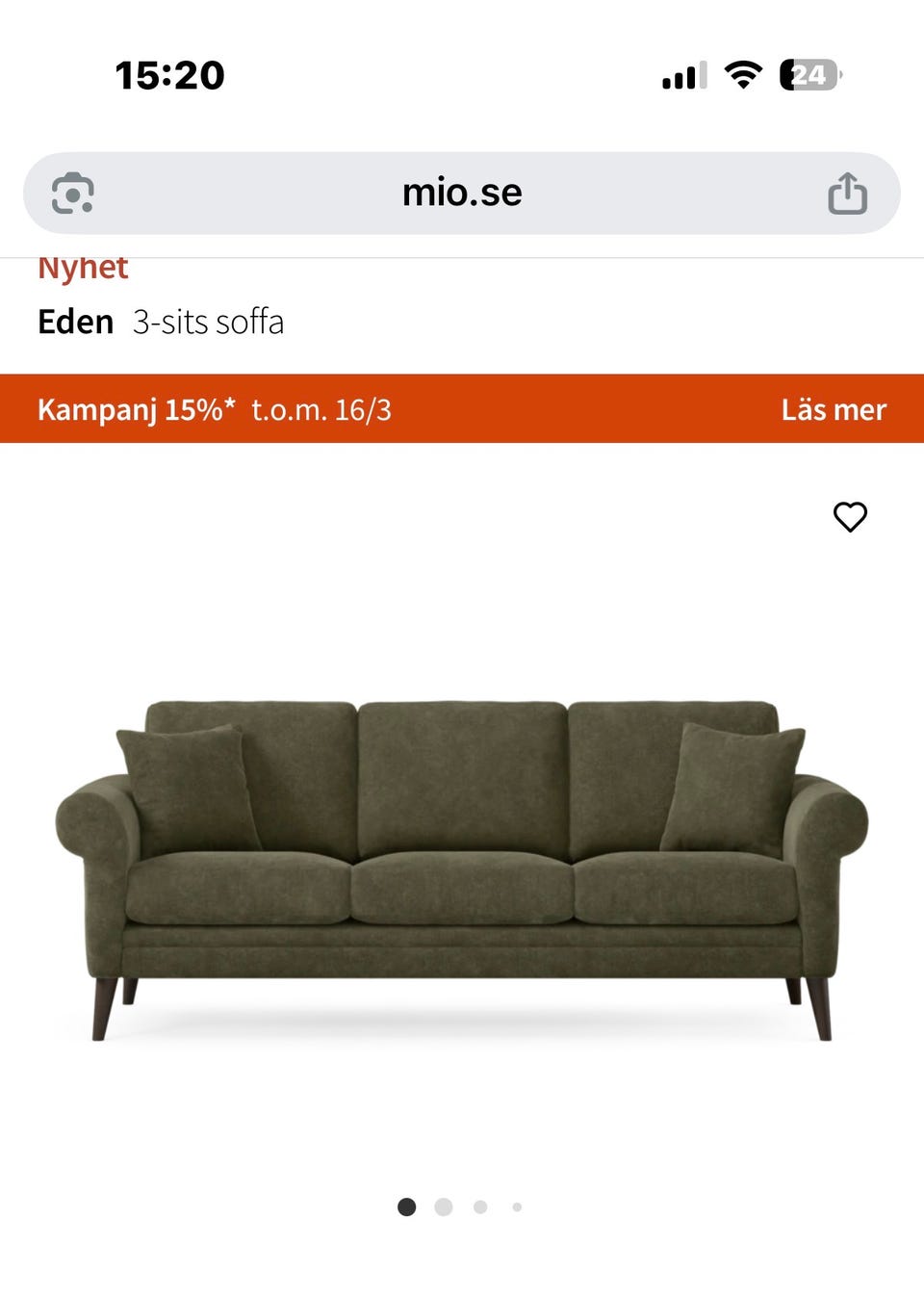Image resolution: width=924 pixels, height=1296 pixels.
Task: Open visual search via the camera icon
Action: tap(71, 194)
